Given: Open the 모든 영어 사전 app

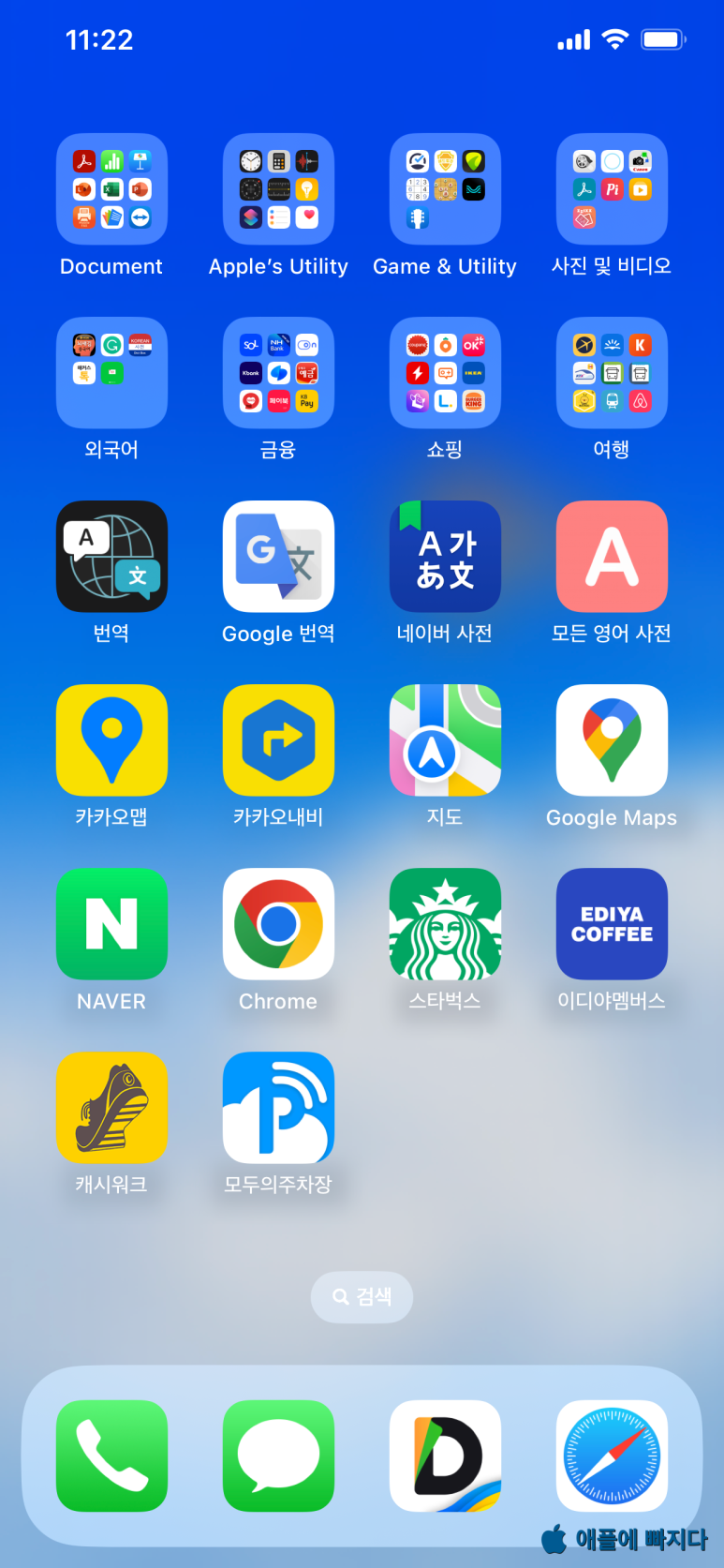Looking at the screenshot, I should click(612, 557).
